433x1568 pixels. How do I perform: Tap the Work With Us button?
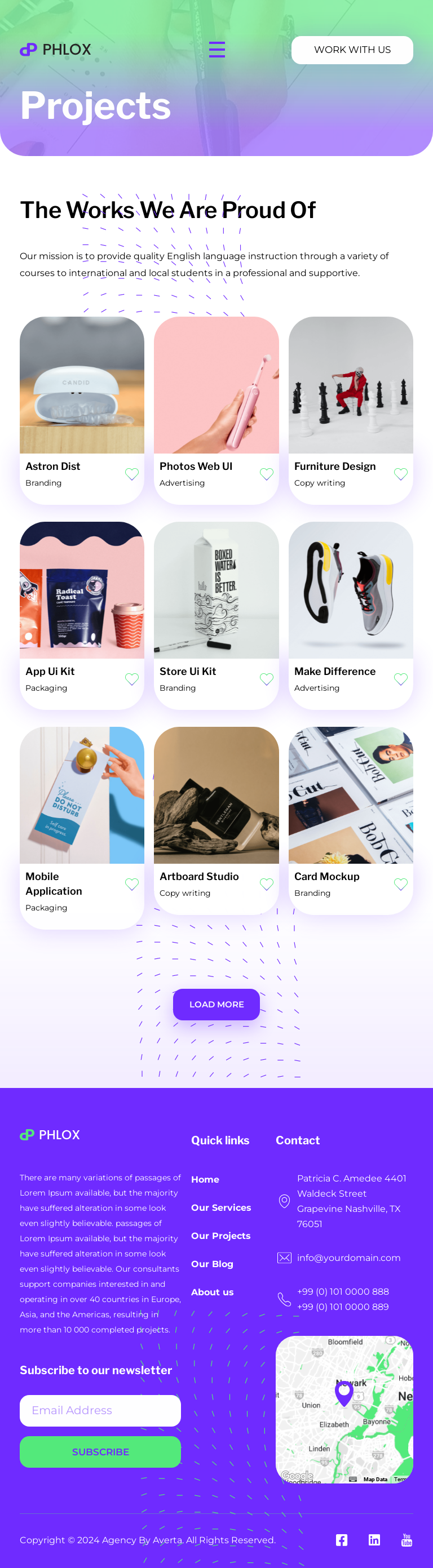tap(352, 50)
